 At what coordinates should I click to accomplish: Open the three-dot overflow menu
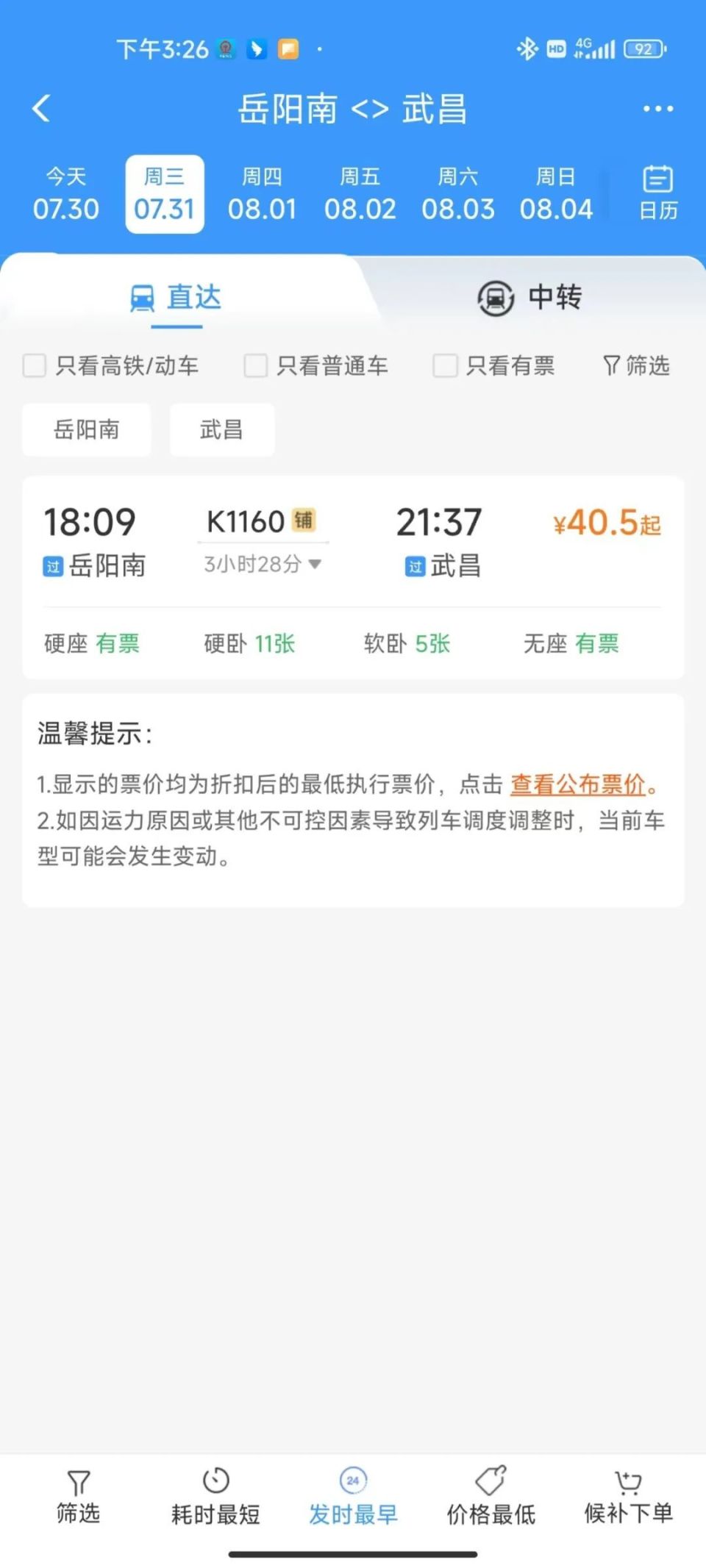point(657,109)
